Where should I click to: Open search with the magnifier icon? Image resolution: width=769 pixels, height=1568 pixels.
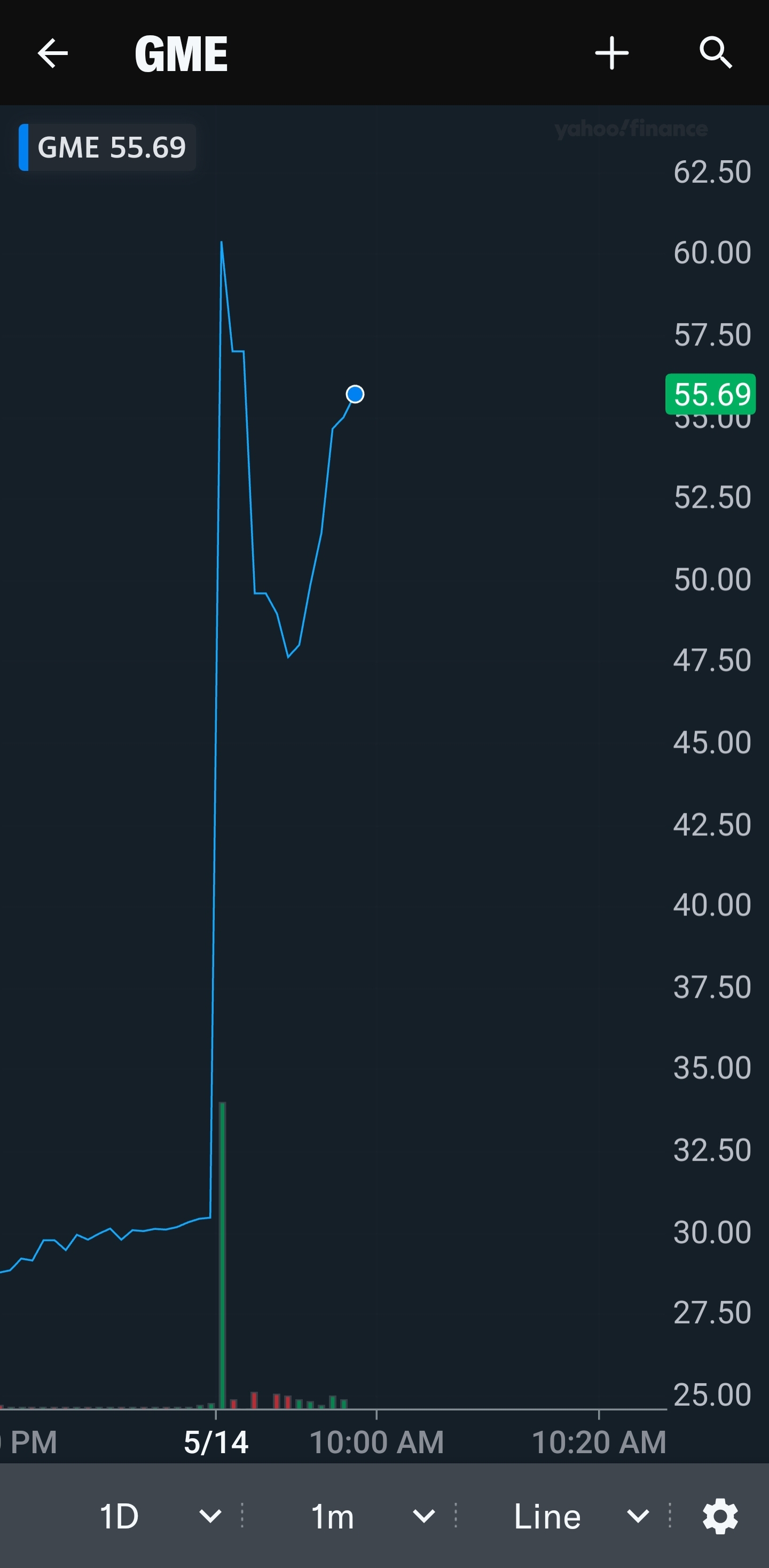[715, 52]
